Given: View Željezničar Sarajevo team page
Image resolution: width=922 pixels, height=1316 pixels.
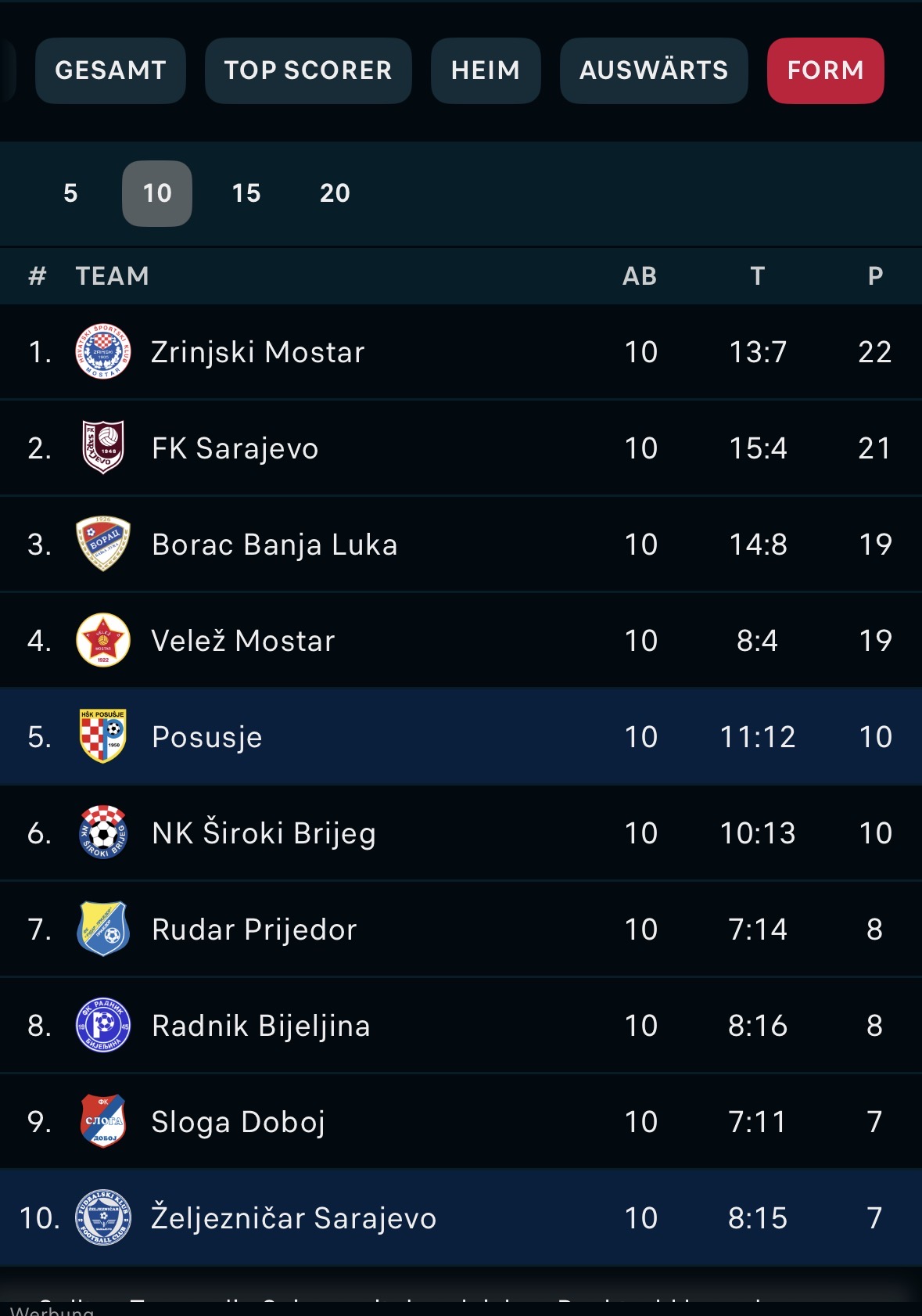Looking at the screenshot, I should tap(294, 1218).
